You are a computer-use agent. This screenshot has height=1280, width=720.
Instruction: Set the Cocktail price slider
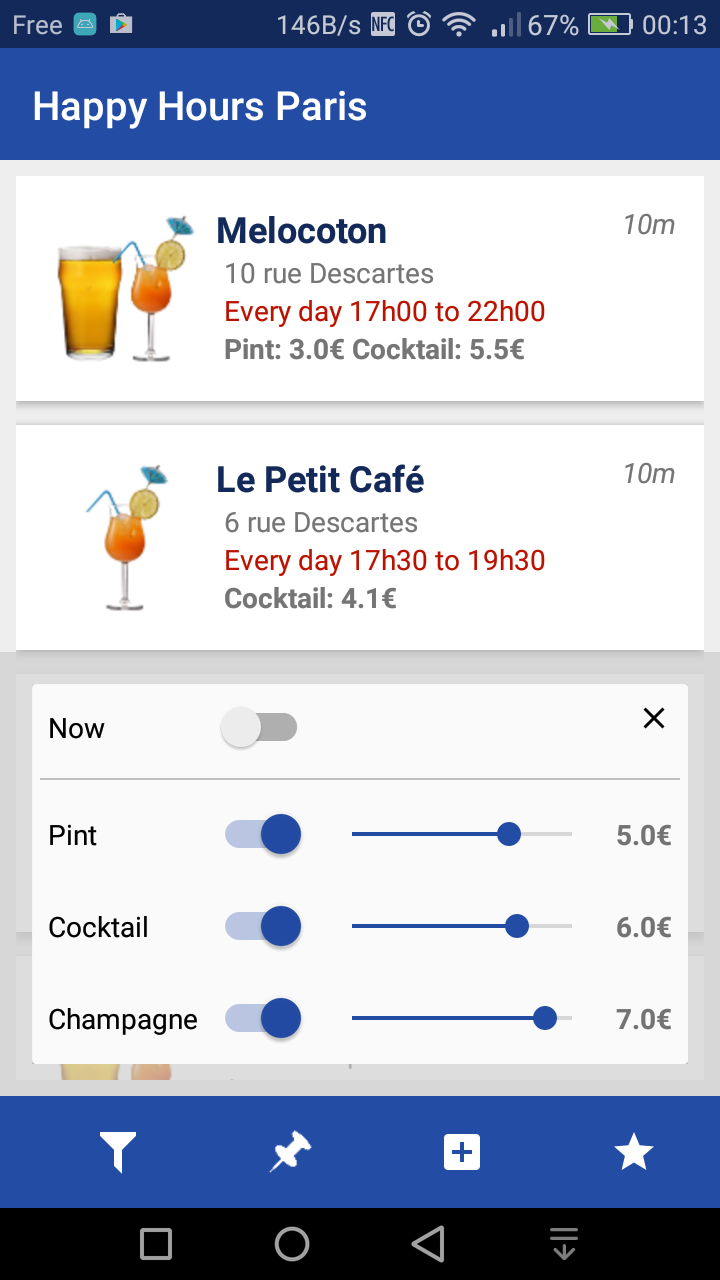tap(517, 926)
